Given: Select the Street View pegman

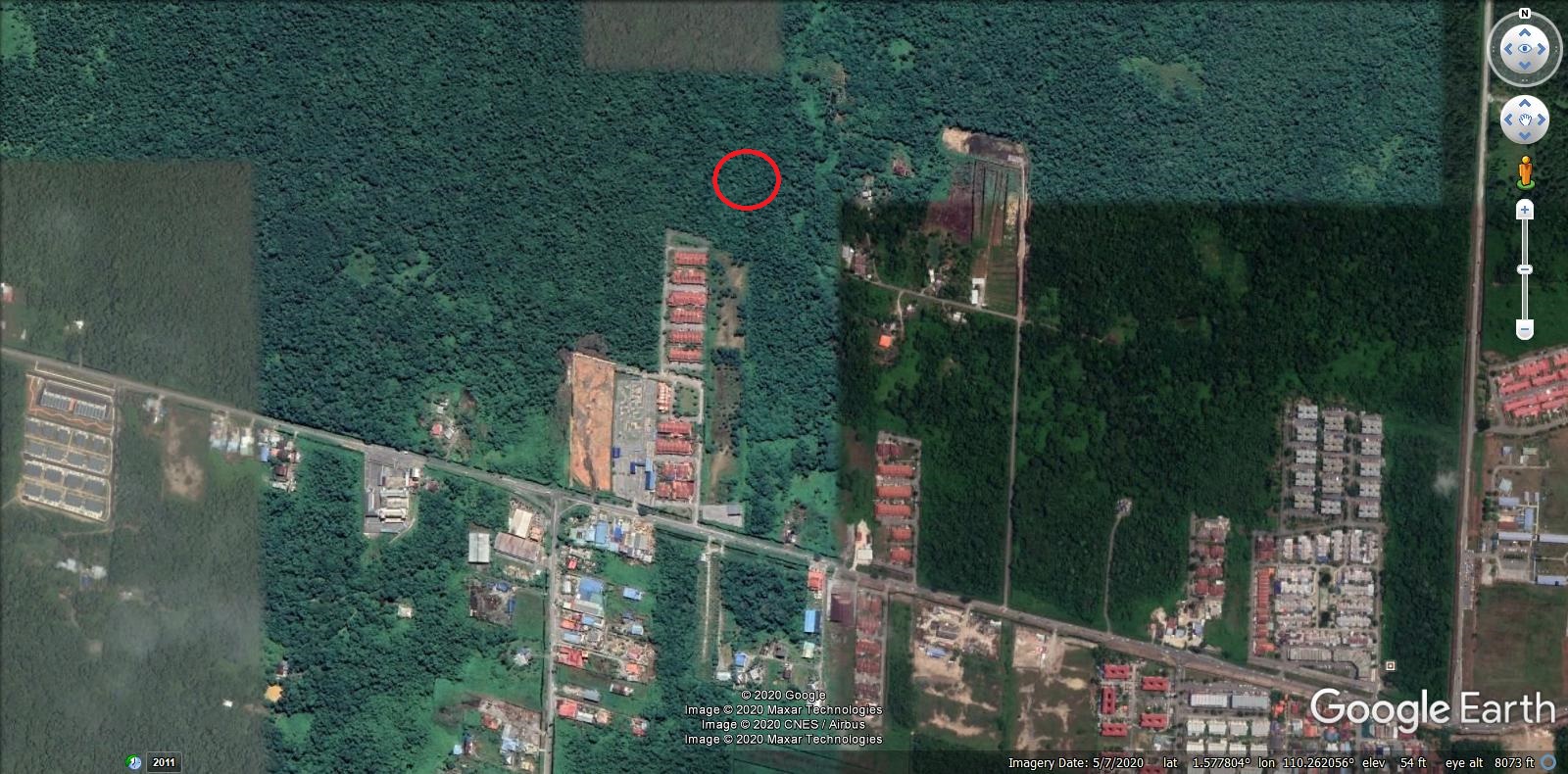Looking at the screenshot, I should [x=1525, y=171].
